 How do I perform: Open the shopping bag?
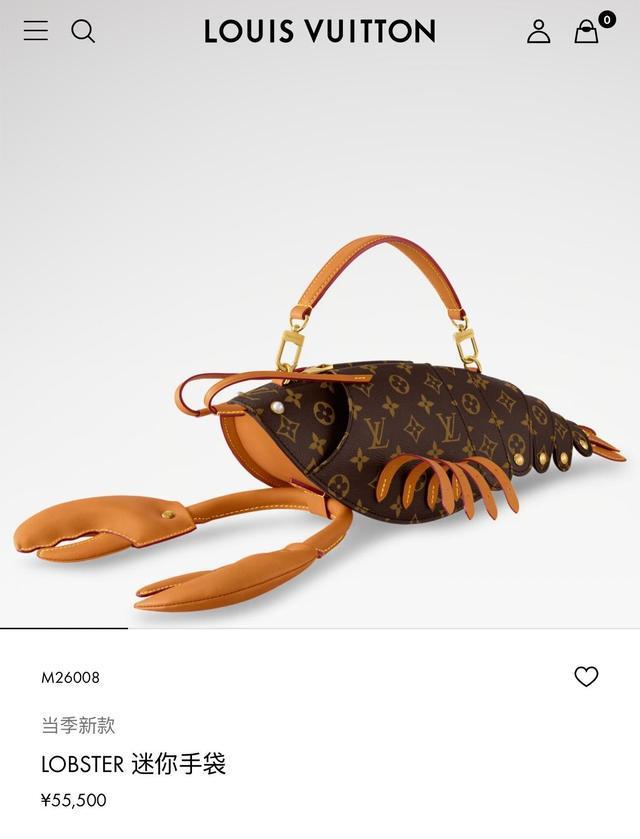587,31
